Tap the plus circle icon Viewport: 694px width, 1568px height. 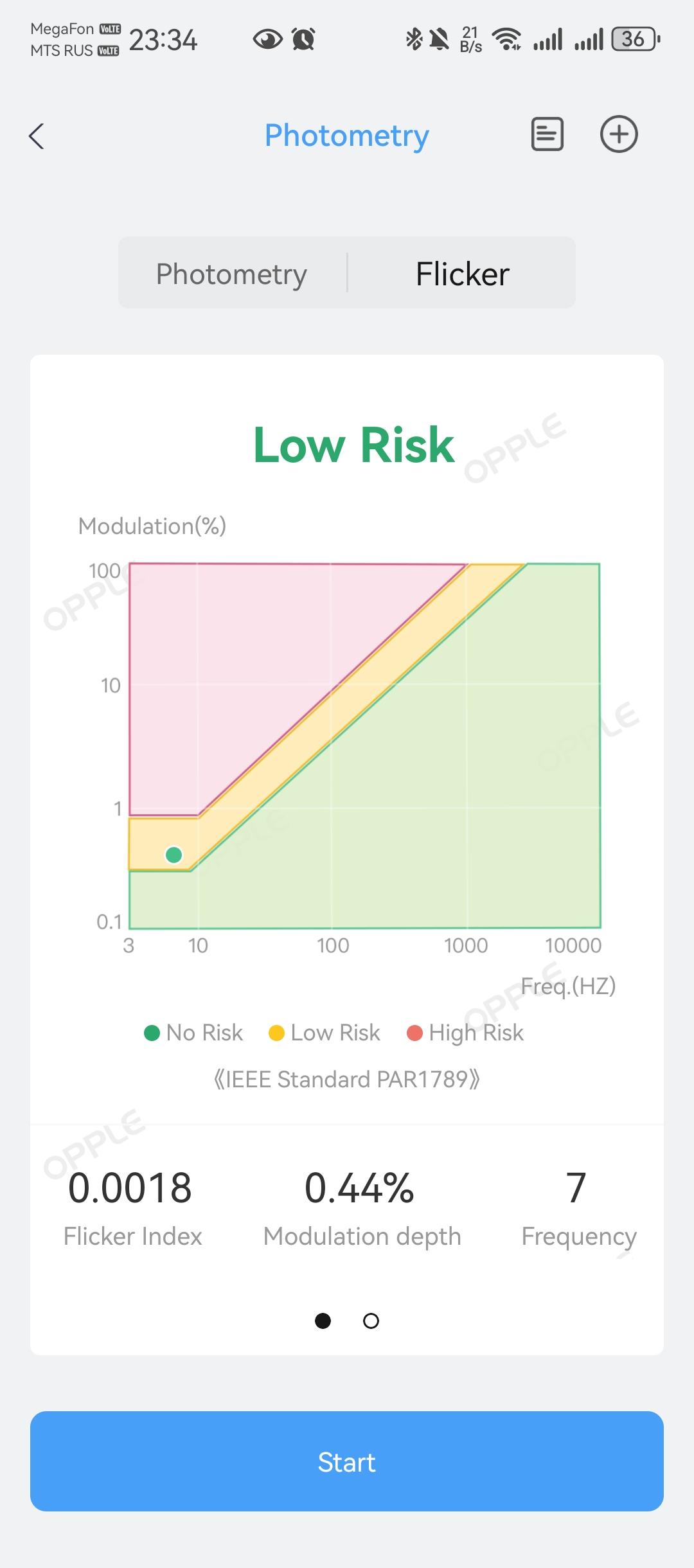coord(618,134)
